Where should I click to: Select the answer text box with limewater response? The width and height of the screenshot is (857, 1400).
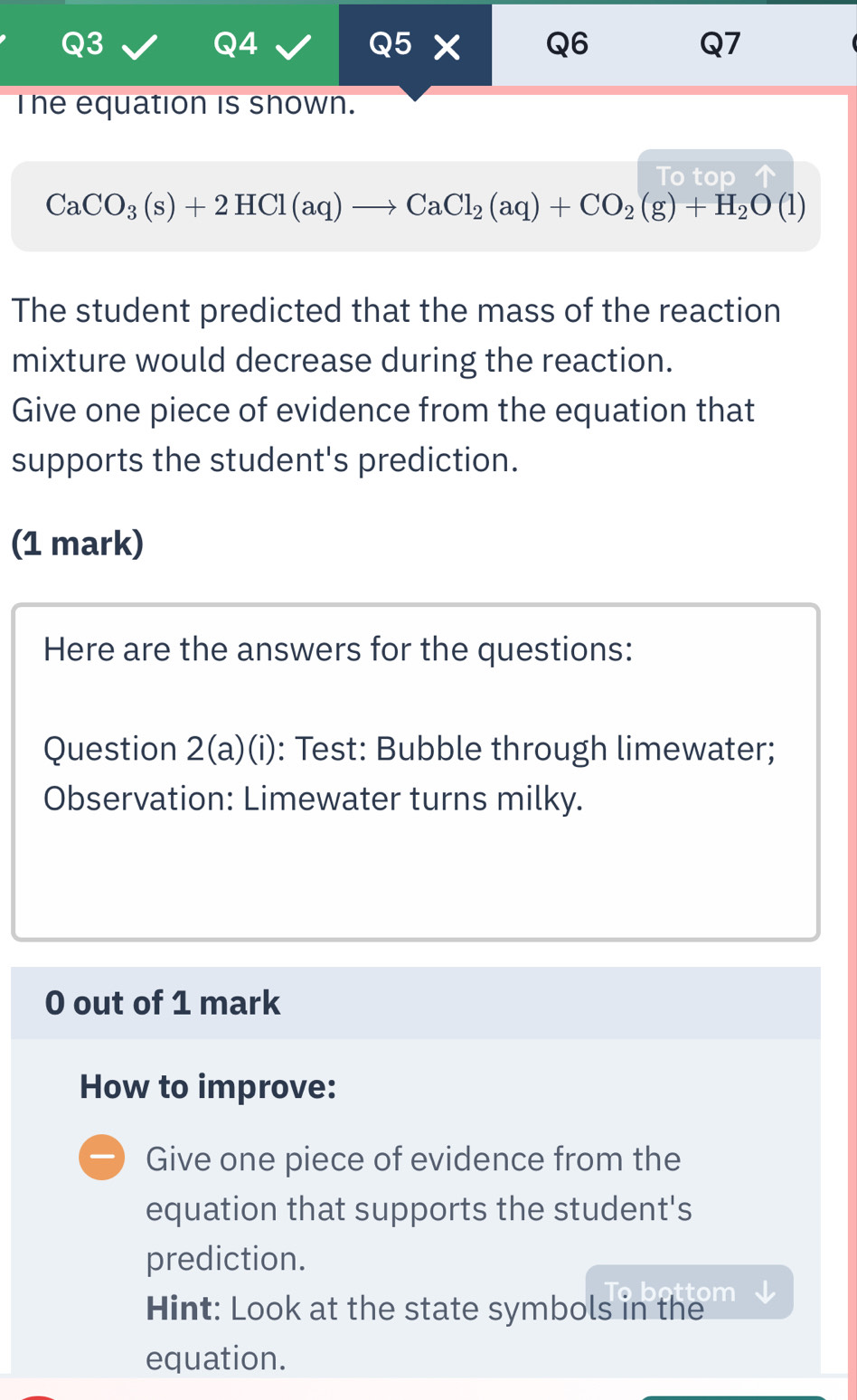point(416,771)
